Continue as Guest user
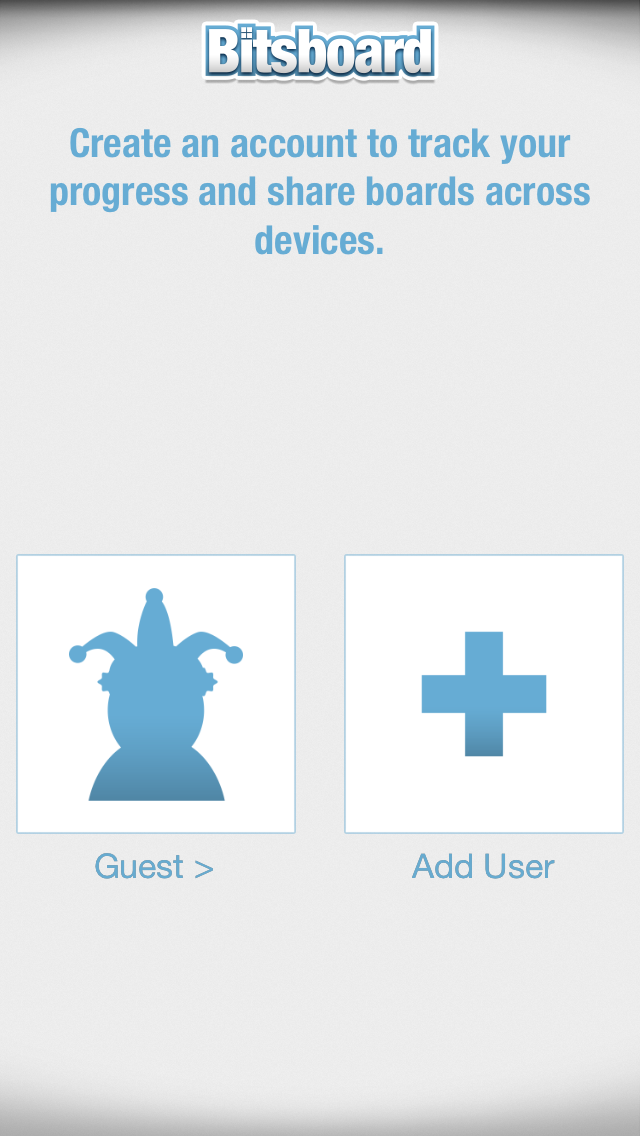Viewport: 640px width, 1136px height. pos(156,694)
